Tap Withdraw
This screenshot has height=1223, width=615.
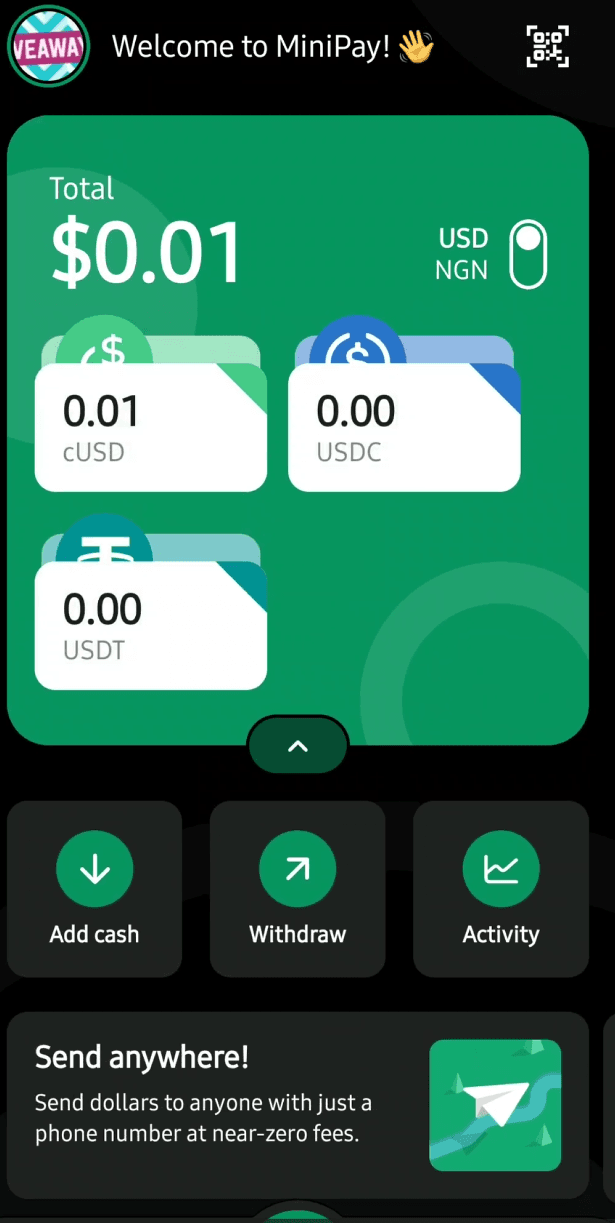coord(298,889)
